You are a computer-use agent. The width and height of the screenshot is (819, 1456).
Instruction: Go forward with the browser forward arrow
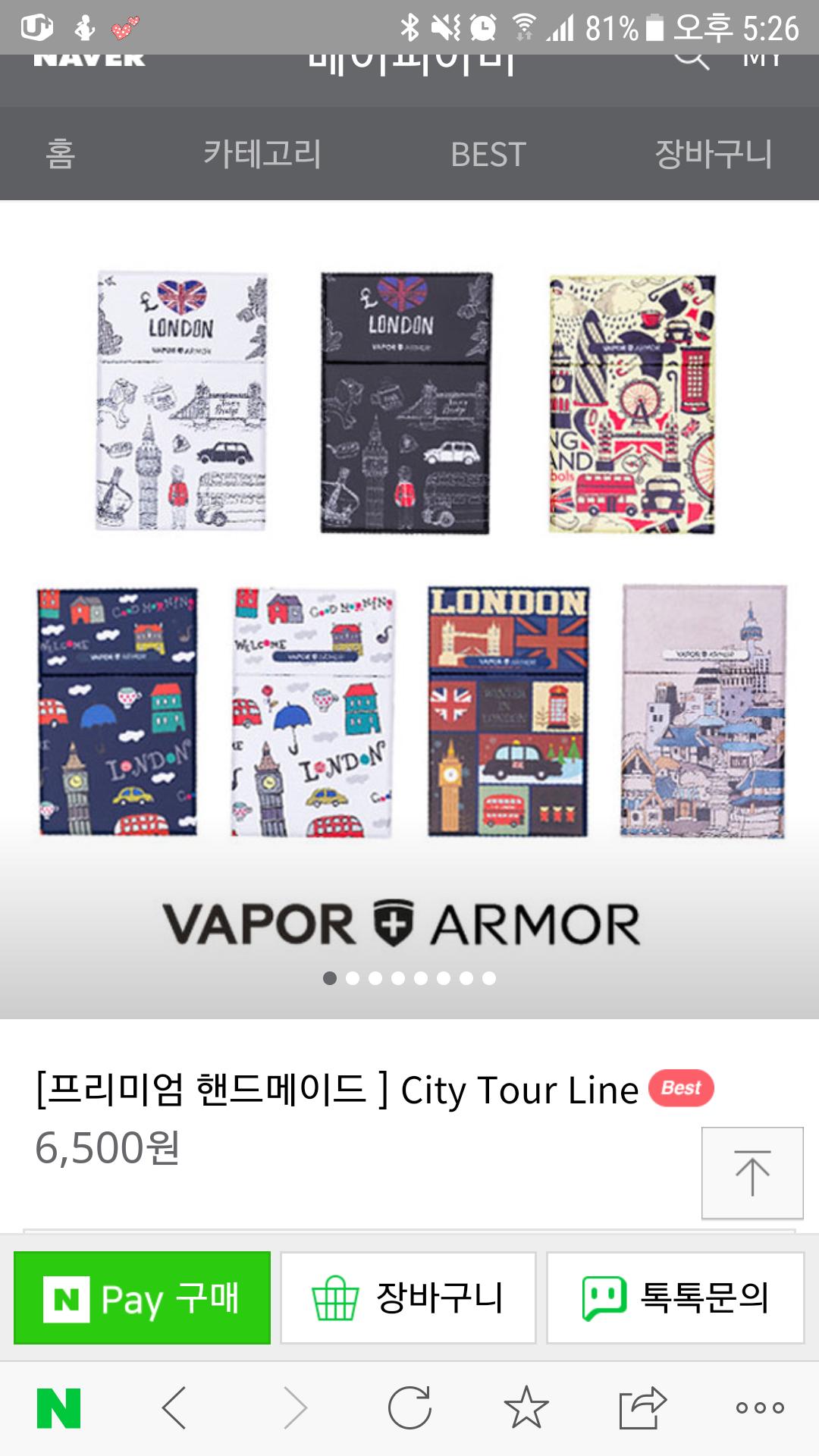click(x=294, y=1408)
